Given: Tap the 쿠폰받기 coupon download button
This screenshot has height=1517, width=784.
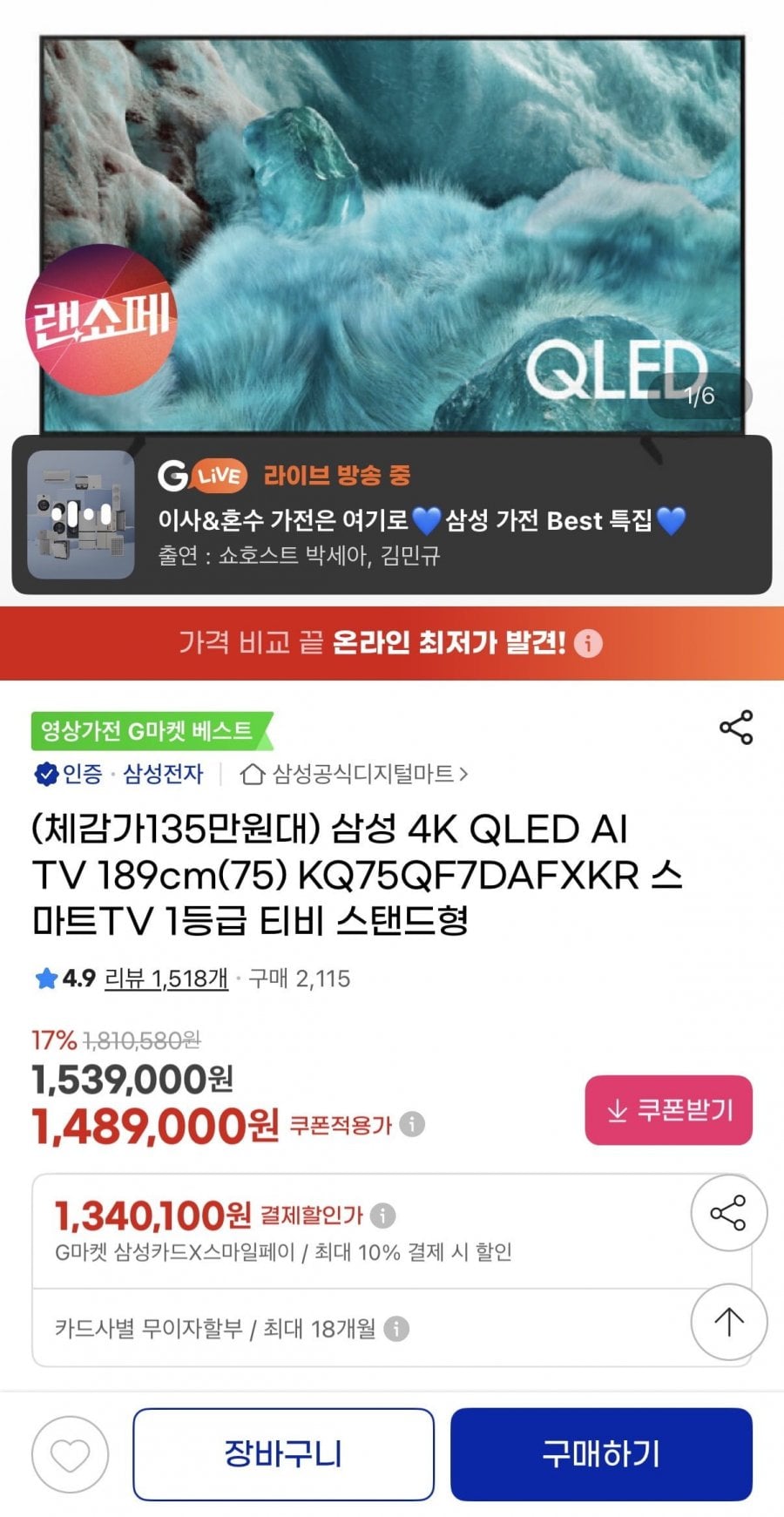Looking at the screenshot, I should click(668, 1110).
